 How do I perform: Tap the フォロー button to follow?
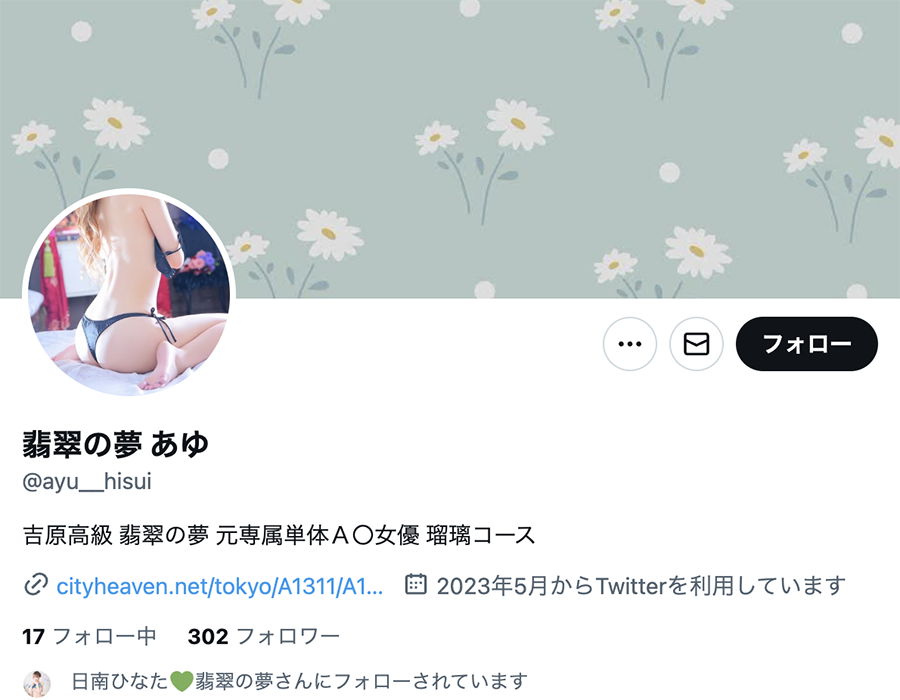coord(806,344)
